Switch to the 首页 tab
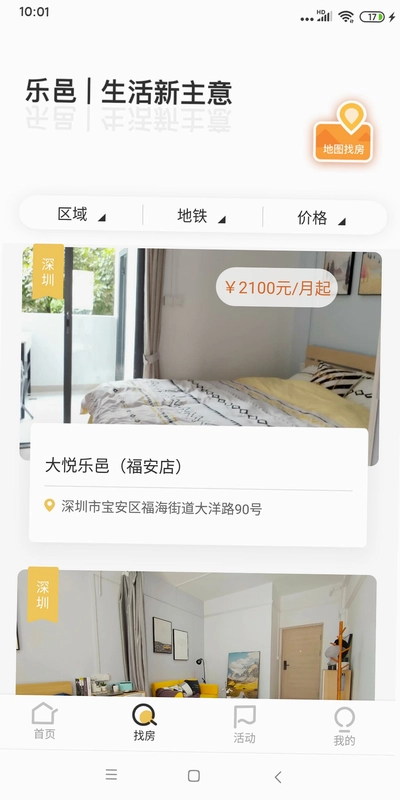 (x=44, y=721)
